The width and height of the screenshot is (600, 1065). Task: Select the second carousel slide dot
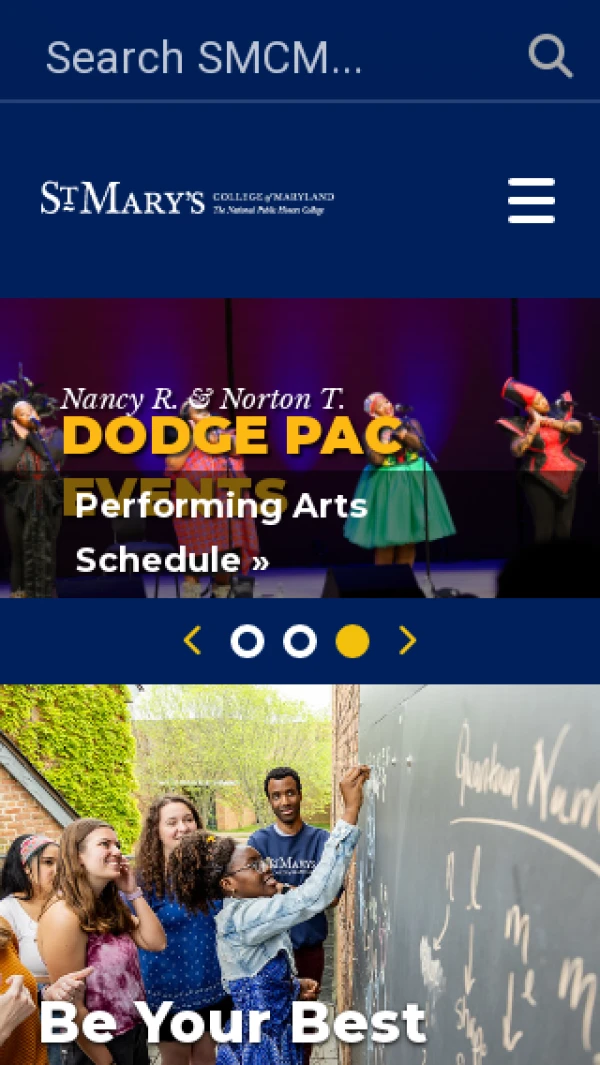(x=300, y=641)
